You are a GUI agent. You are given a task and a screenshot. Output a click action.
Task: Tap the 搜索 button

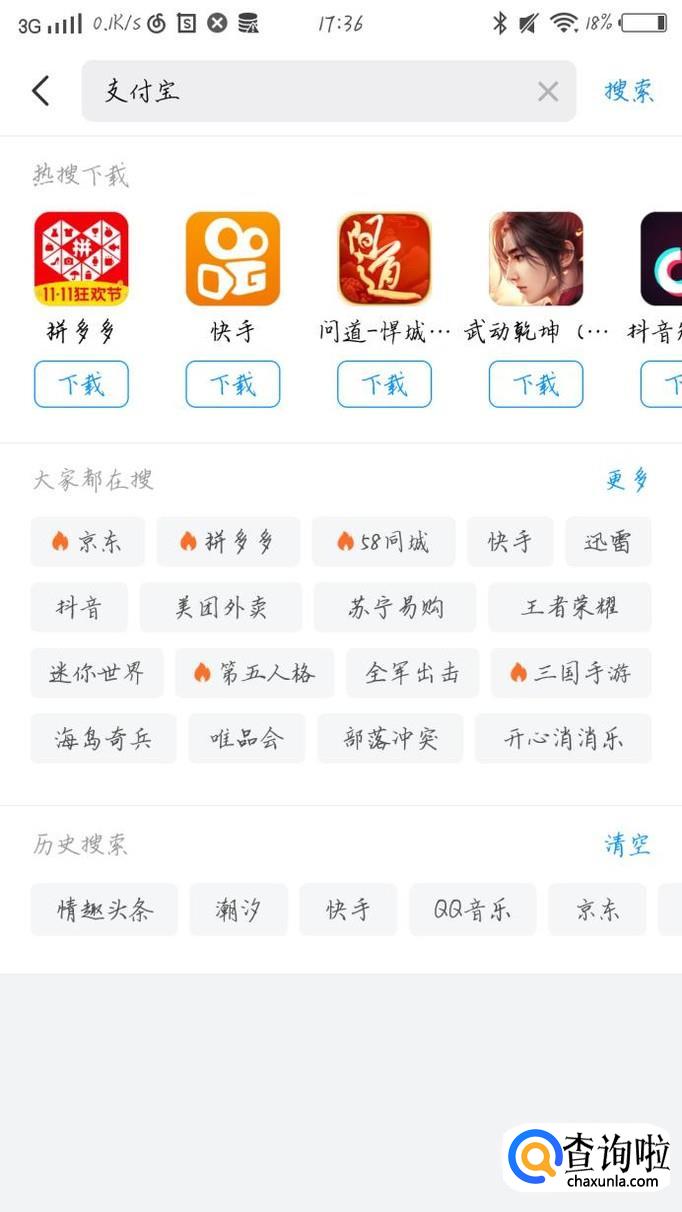(x=628, y=91)
